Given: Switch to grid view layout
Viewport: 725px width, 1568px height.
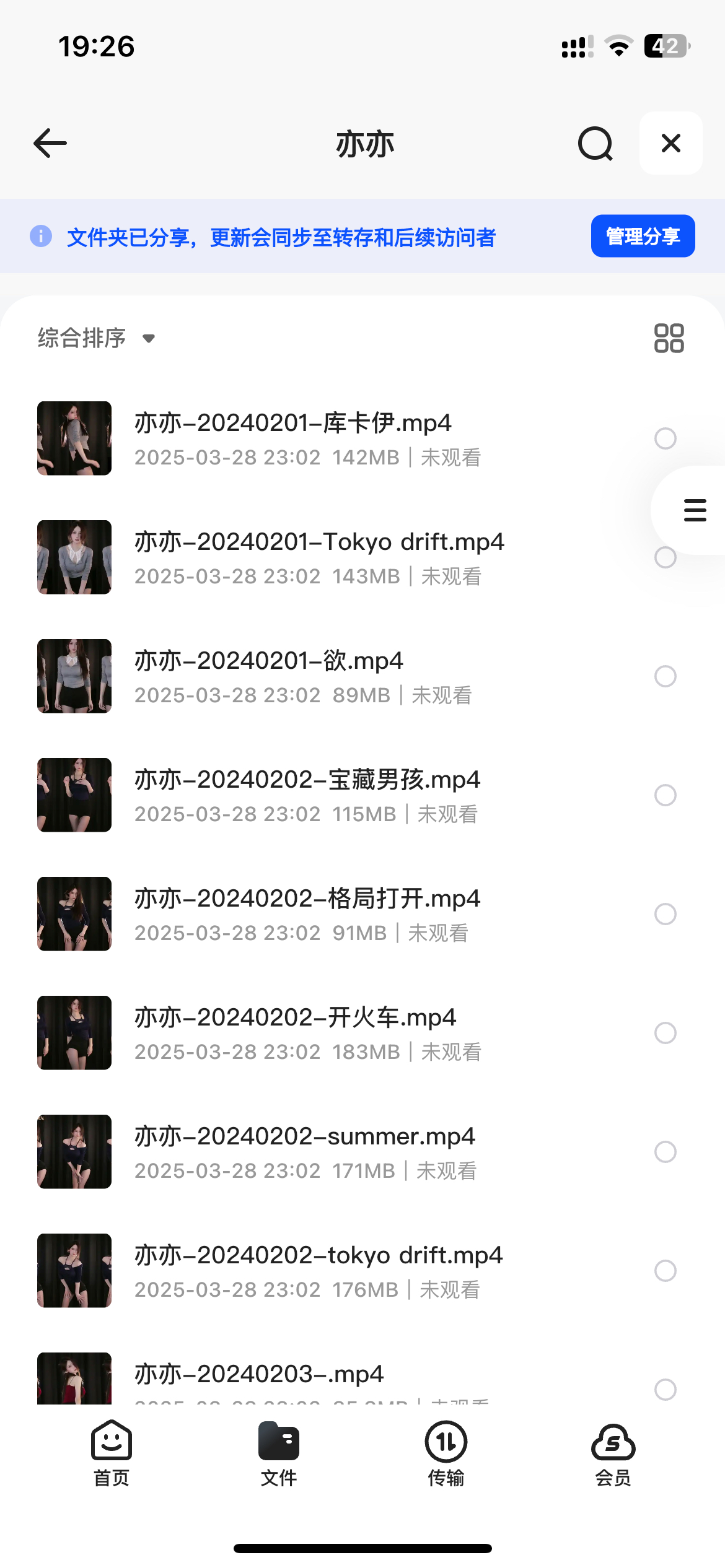Looking at the screenshot, I should (x=669, y=338).
